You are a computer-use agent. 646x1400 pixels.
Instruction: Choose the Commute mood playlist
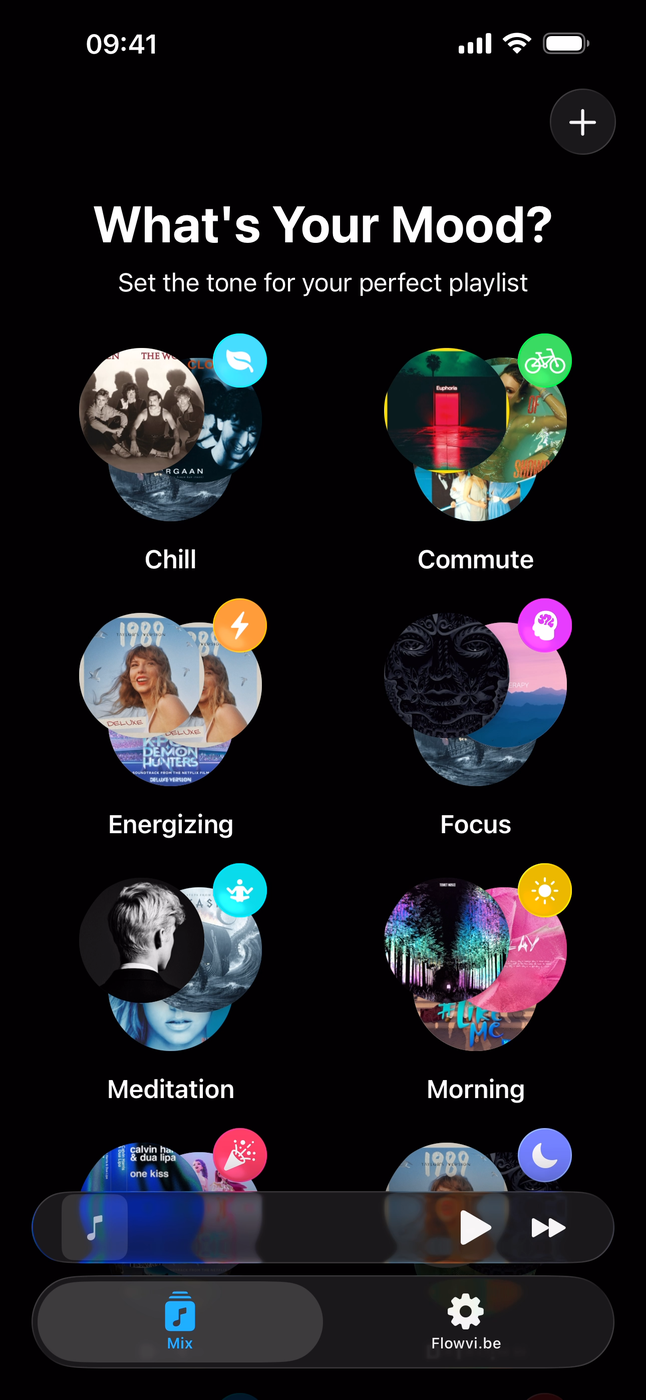click(475, 432)
